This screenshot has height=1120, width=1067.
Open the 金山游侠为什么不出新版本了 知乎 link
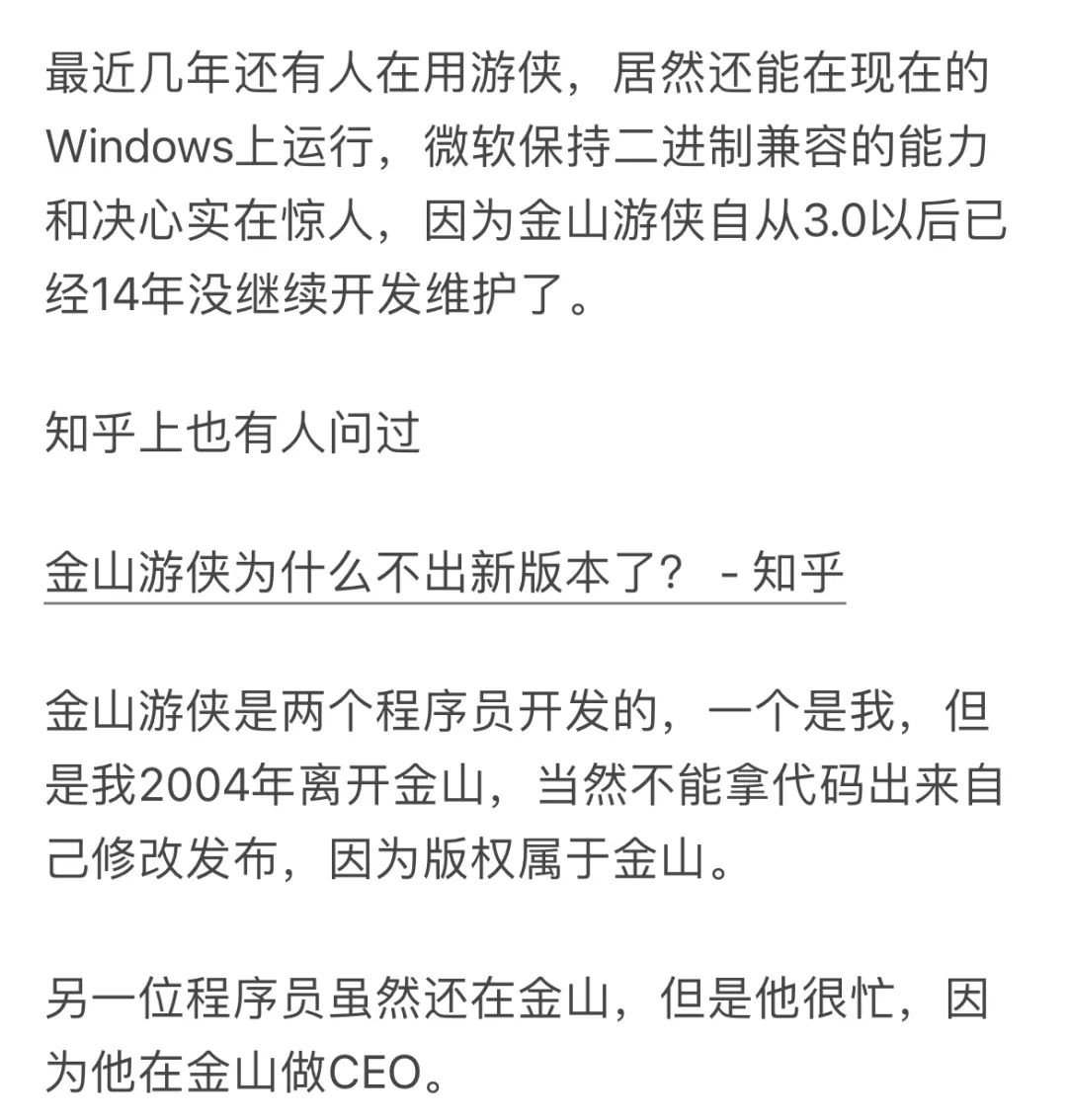coord(445,573)
